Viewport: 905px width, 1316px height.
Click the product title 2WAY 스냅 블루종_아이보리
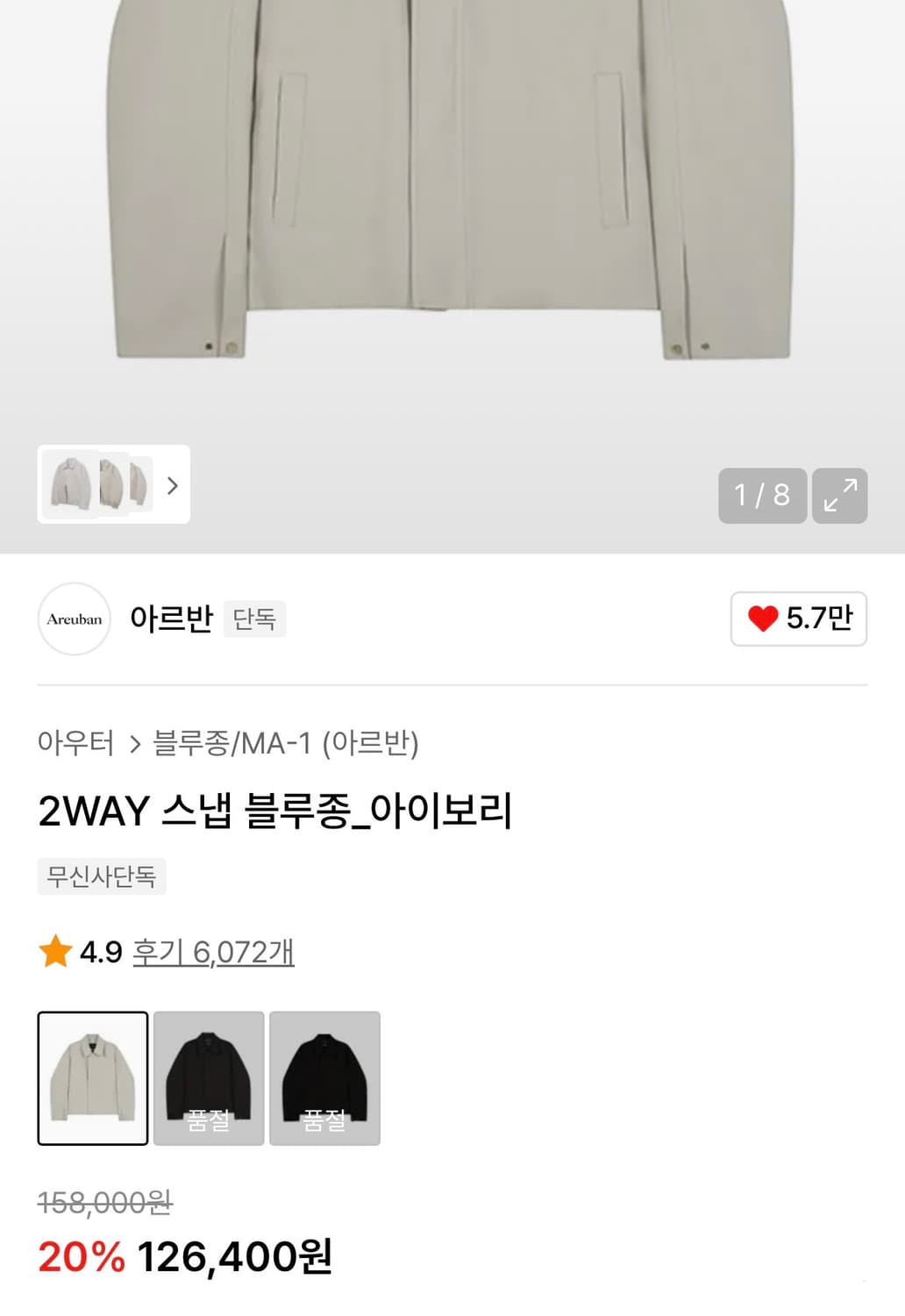coord(279,812)
